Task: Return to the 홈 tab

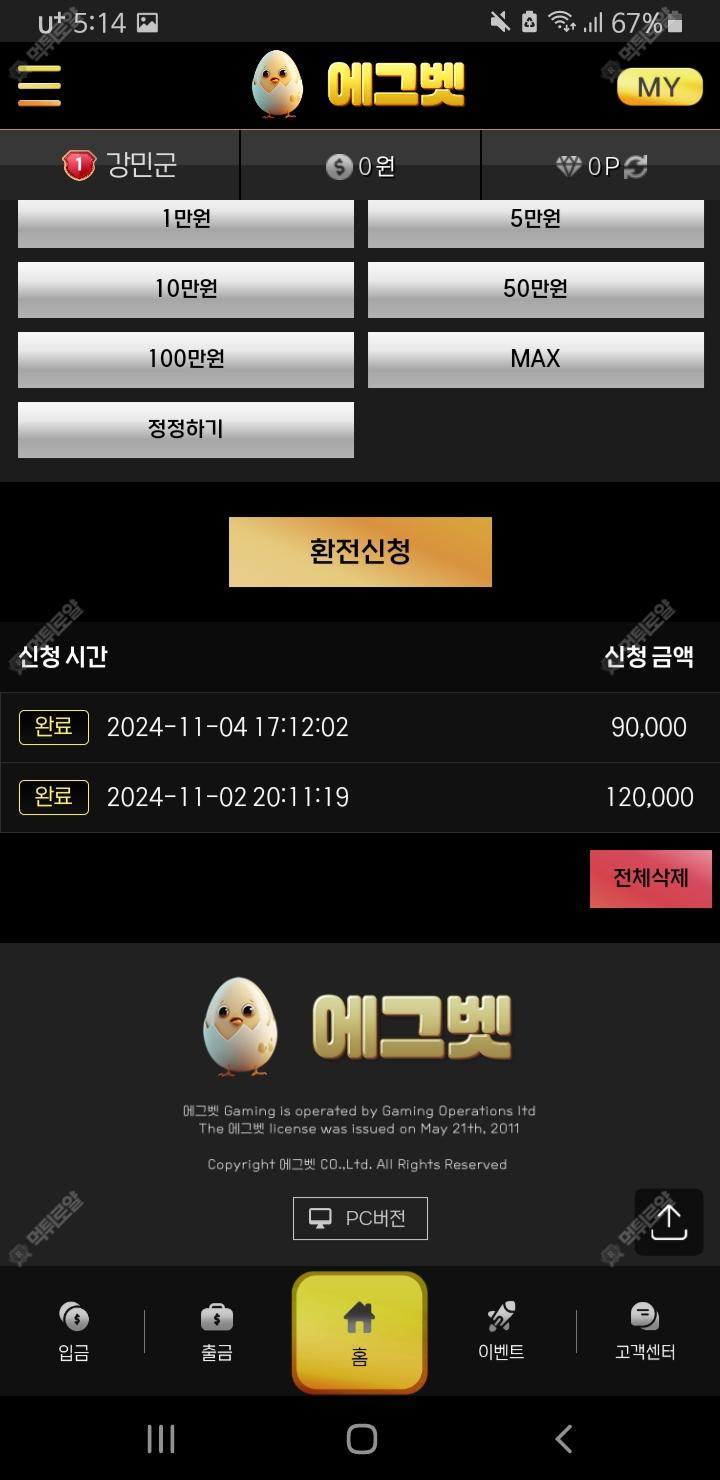Action: 360,1333
